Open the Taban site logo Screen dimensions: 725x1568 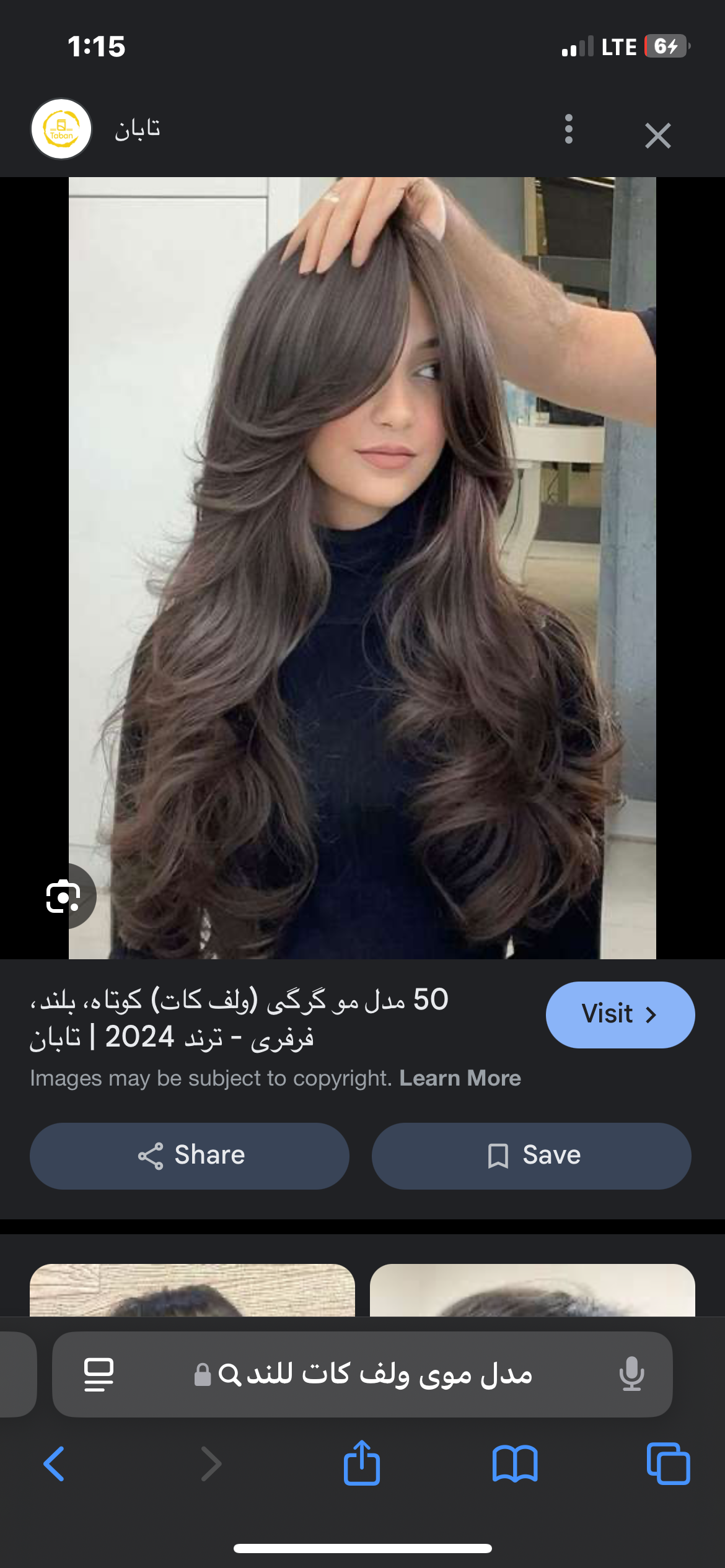click(61, 129)
